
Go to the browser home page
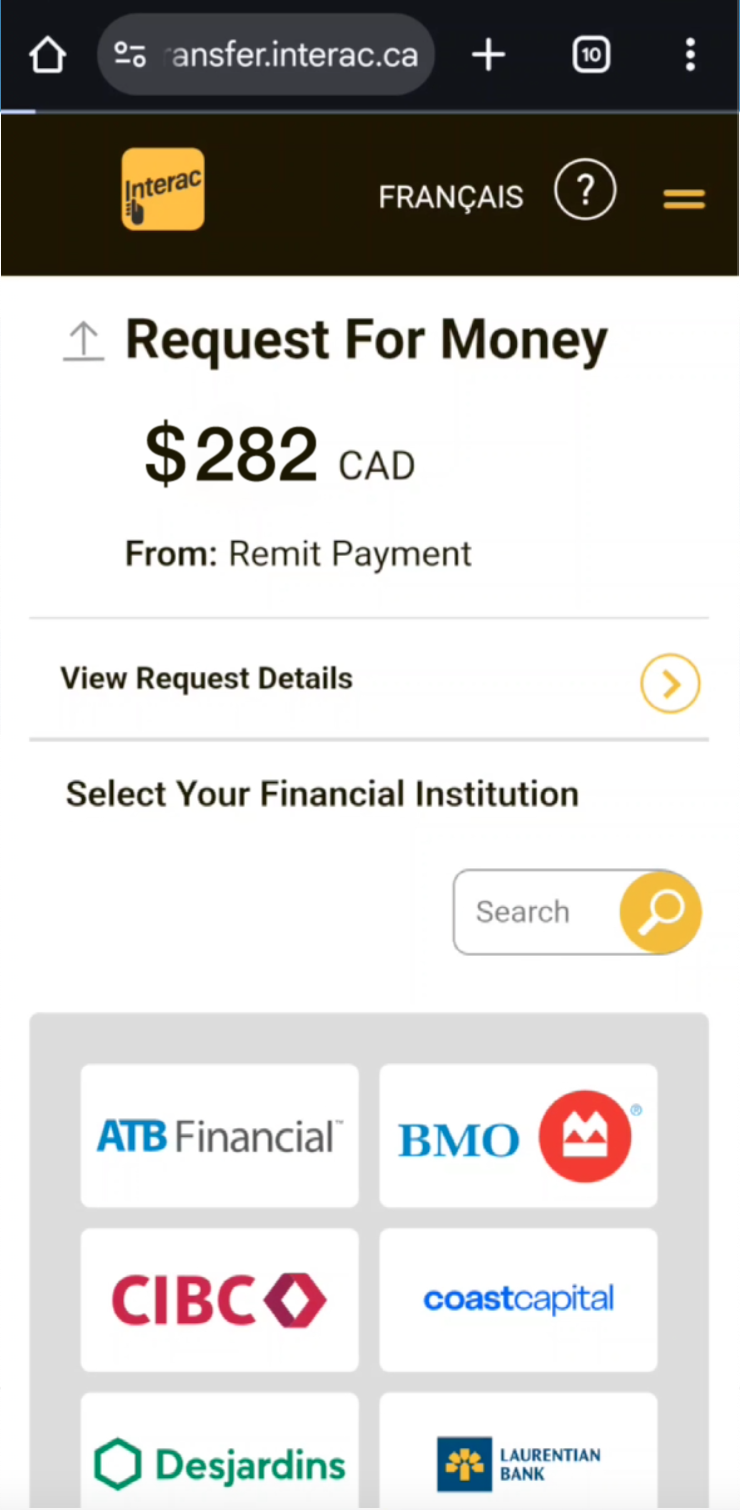click(x=47, y=55)
